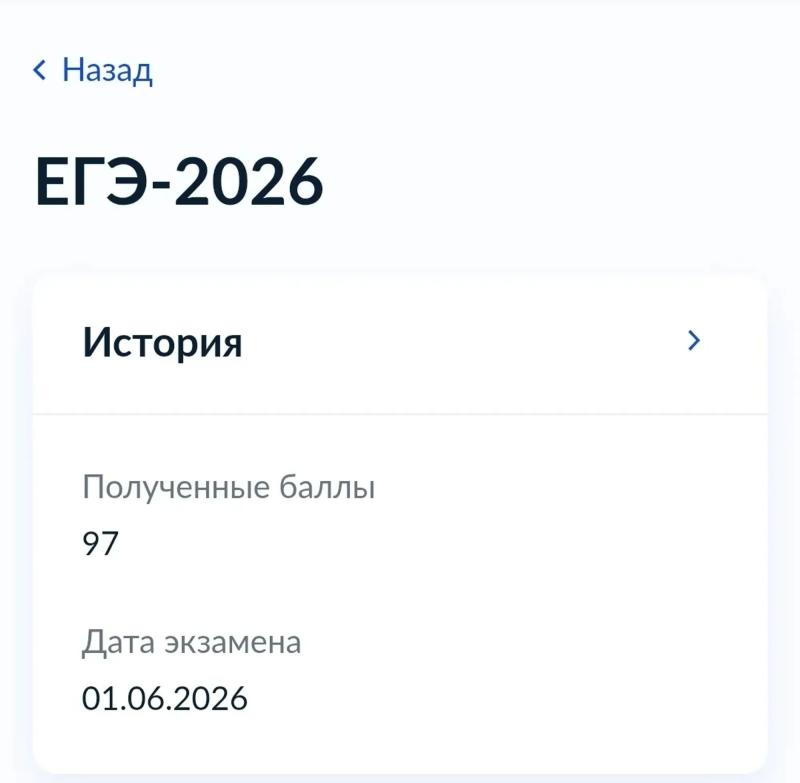Go back via the Назад link

pyautogui.click(x=92, y=70)
